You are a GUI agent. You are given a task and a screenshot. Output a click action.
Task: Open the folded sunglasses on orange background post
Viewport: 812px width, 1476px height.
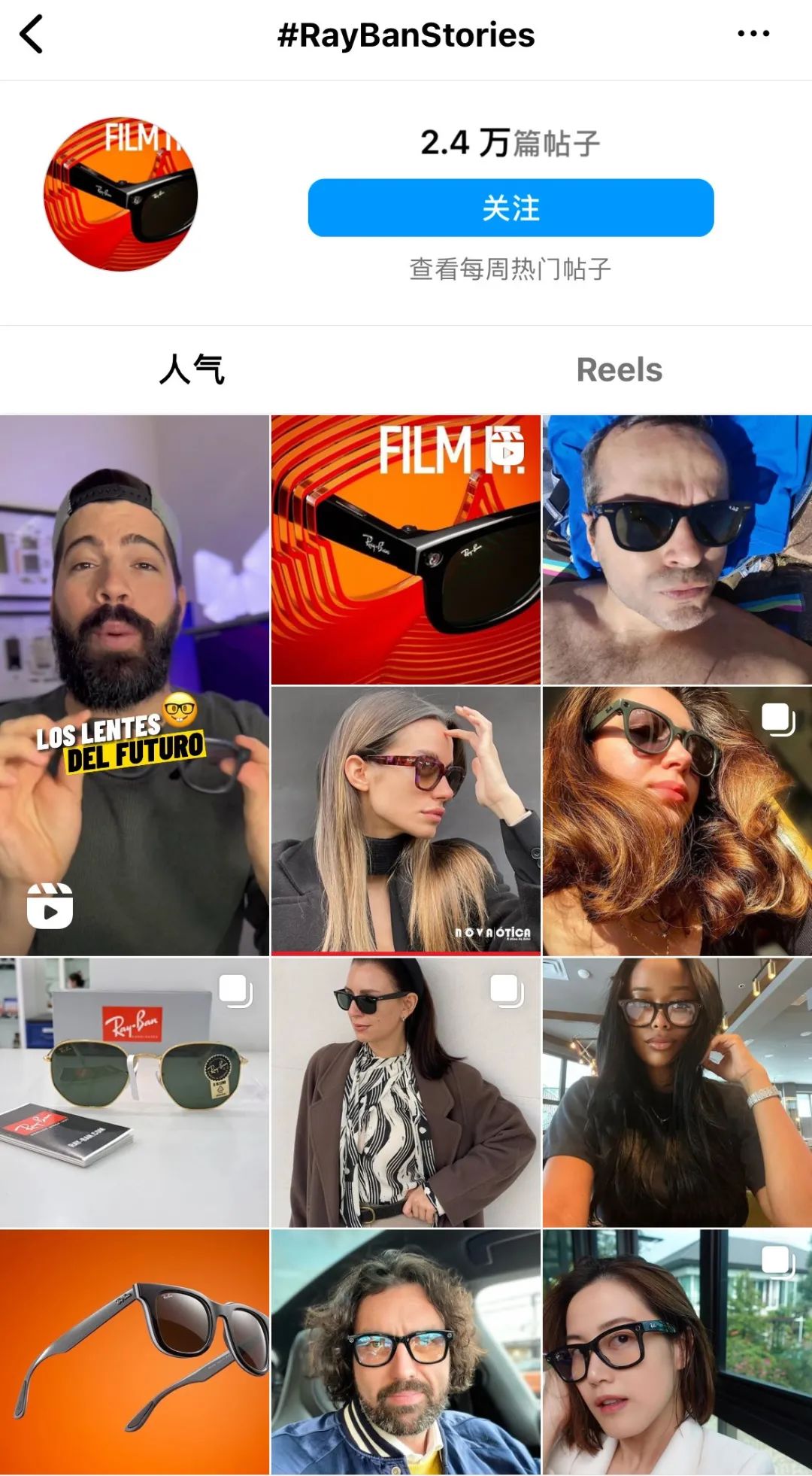[135, 1352]
